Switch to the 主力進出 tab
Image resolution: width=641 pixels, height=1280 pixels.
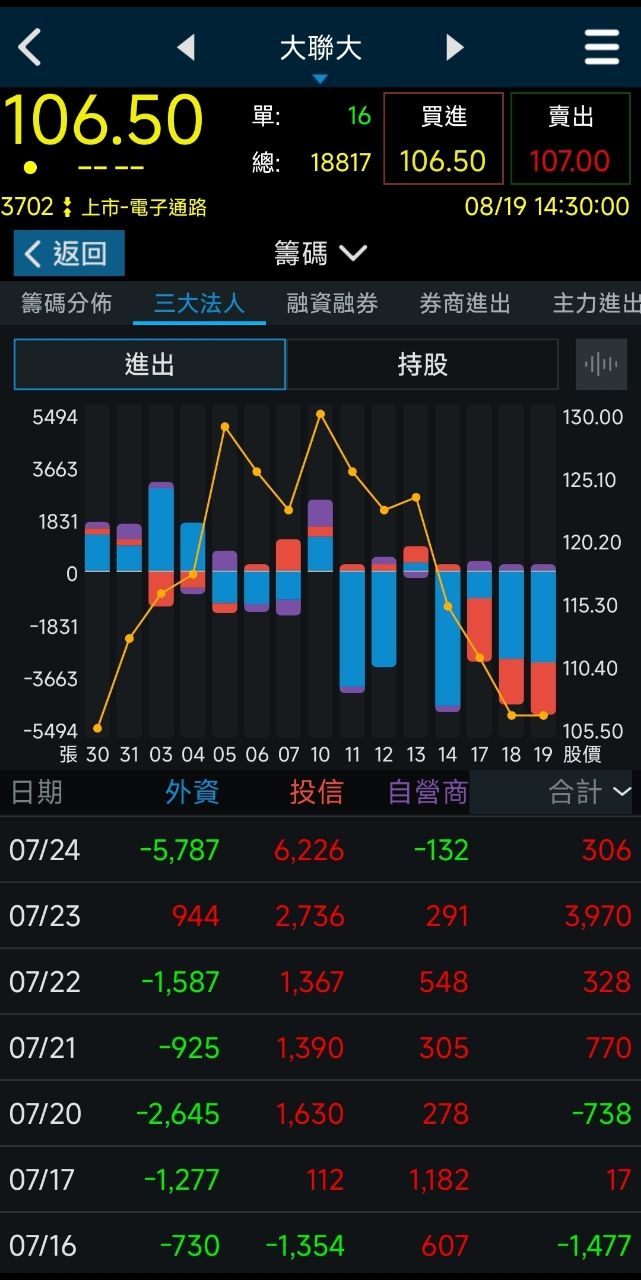tap(596, 304)
